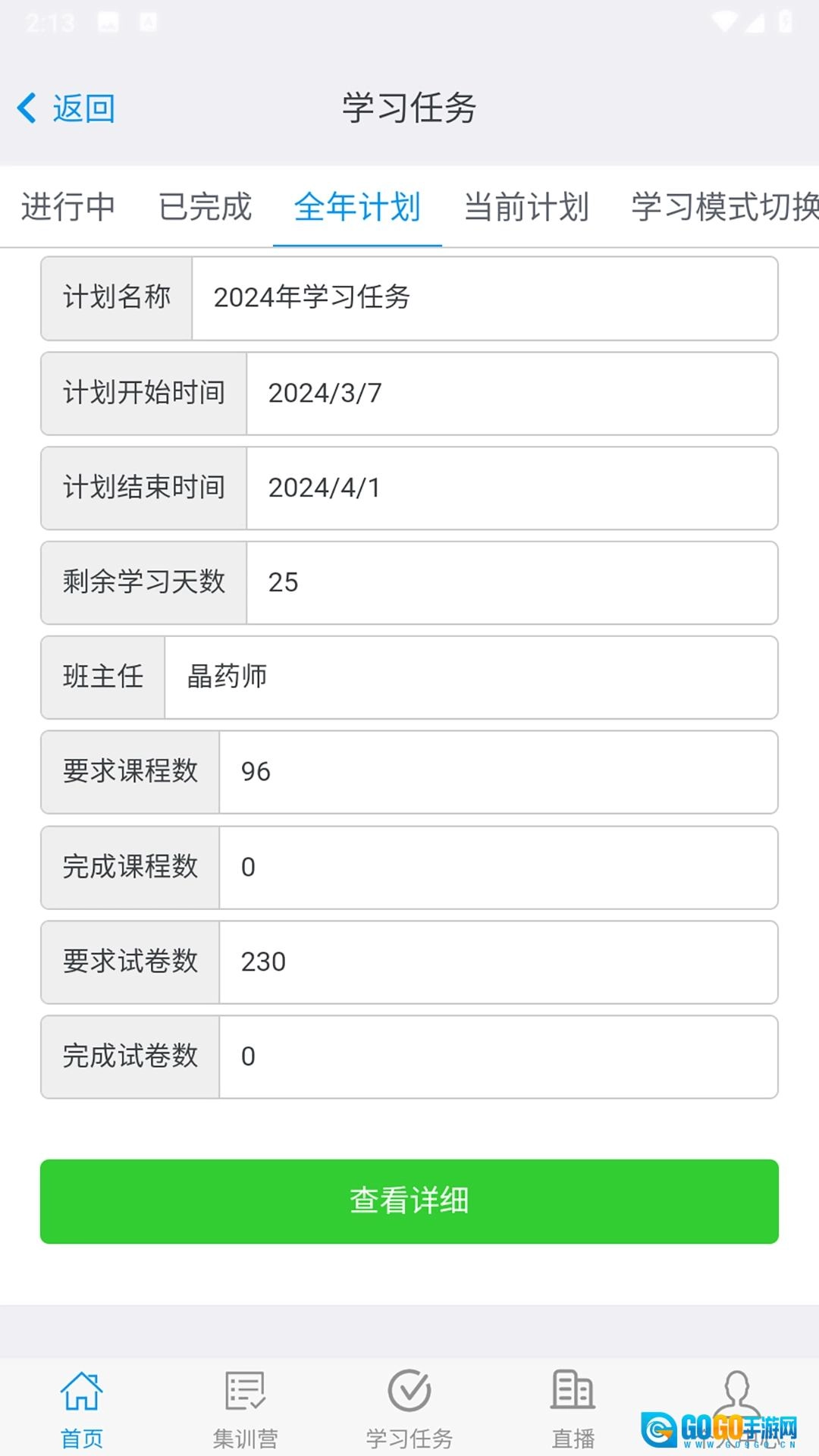Tap the 返回 back link
Screen dimensions: 819x1456
(x=82, y=108)
